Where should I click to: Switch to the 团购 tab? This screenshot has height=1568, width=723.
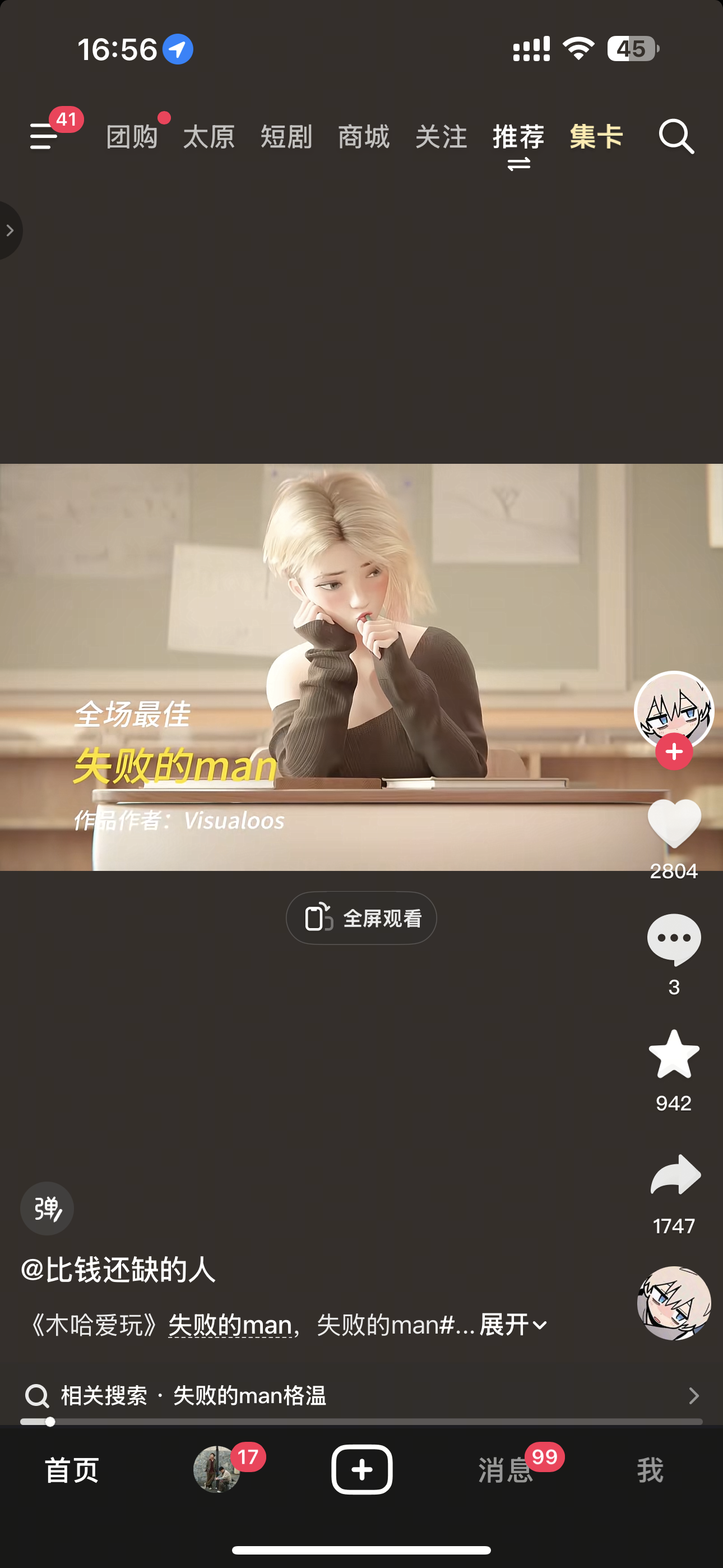tap(132, 136)
